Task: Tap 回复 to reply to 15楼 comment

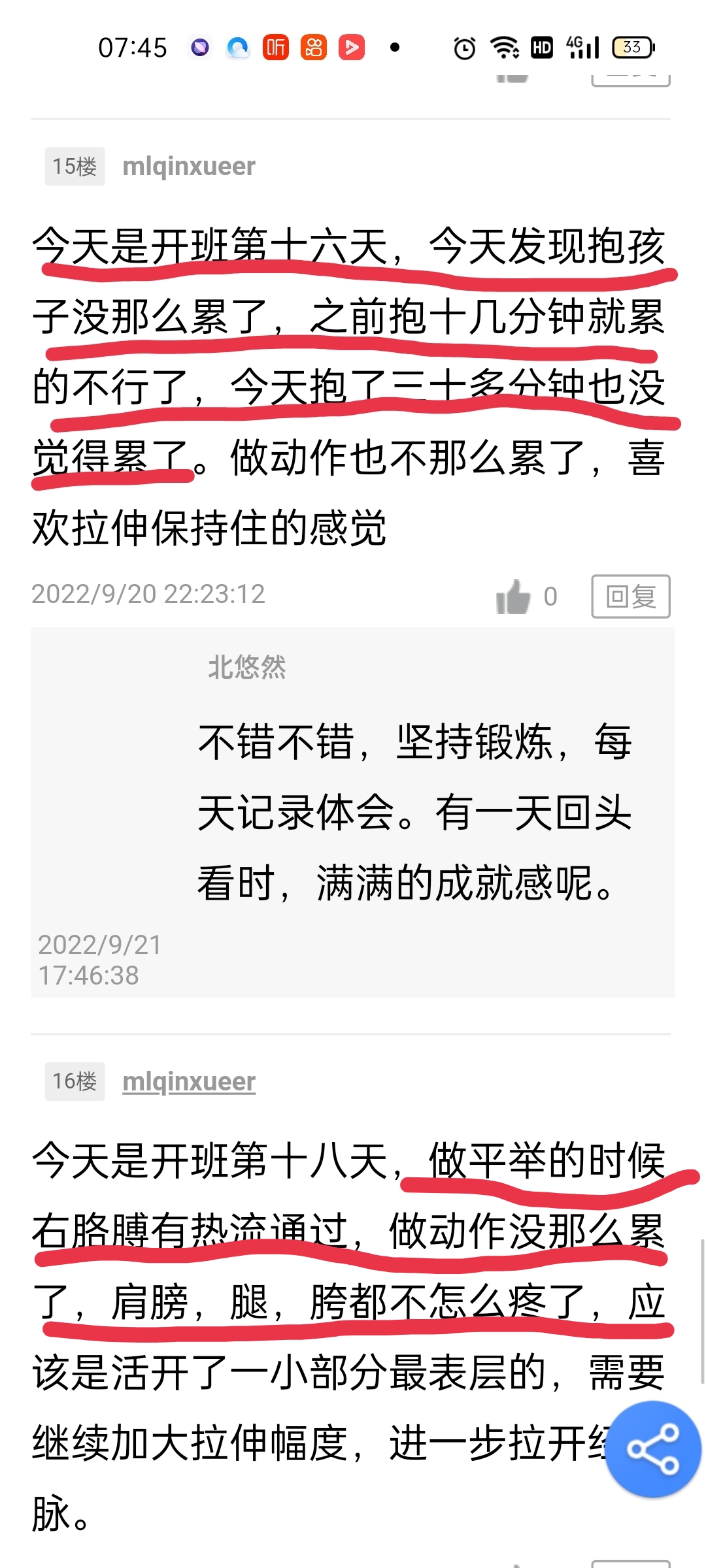Action: (x=631, y=596)
